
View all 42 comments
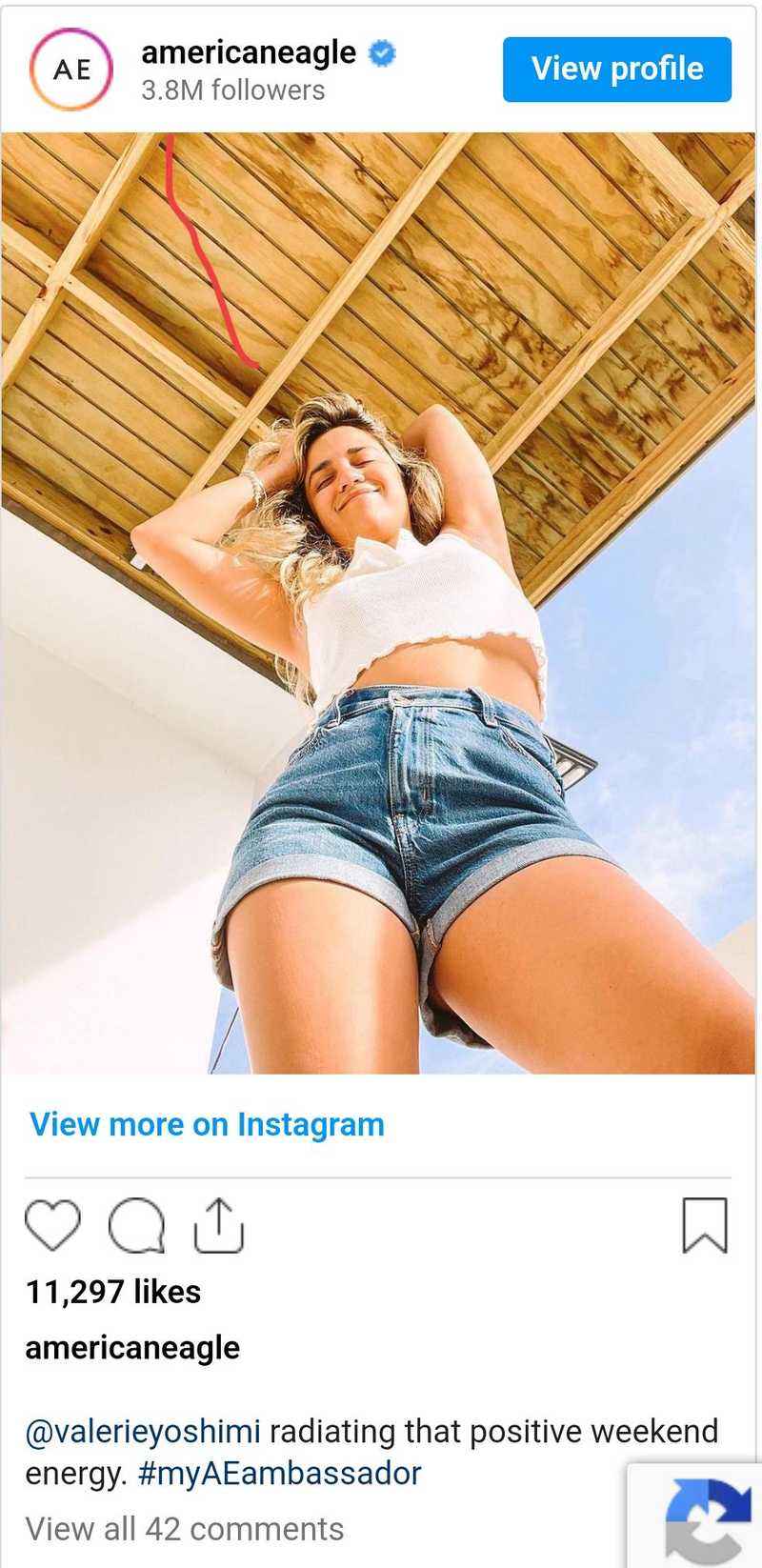click(184, 1529)
